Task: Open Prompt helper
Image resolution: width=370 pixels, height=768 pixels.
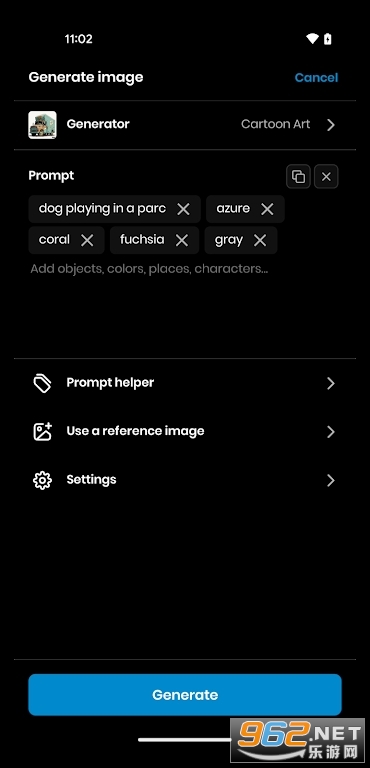Action: pos(185,383)
